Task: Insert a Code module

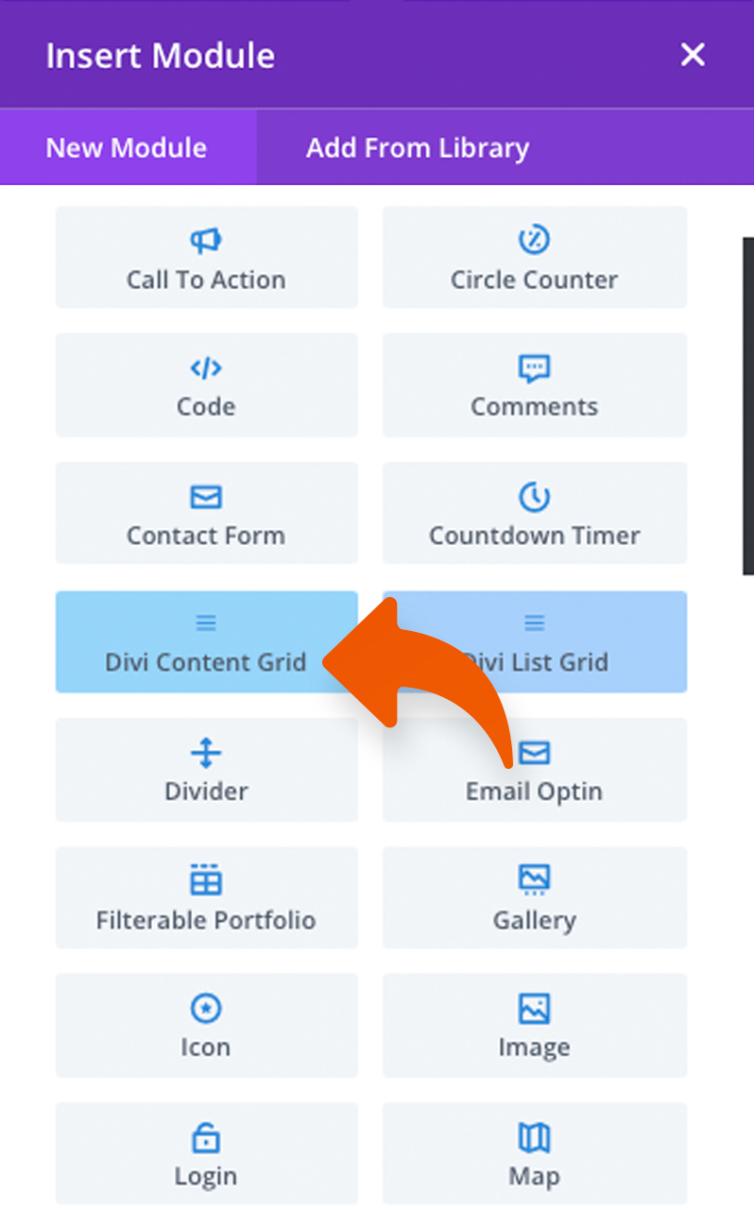Action: (206, 385)
